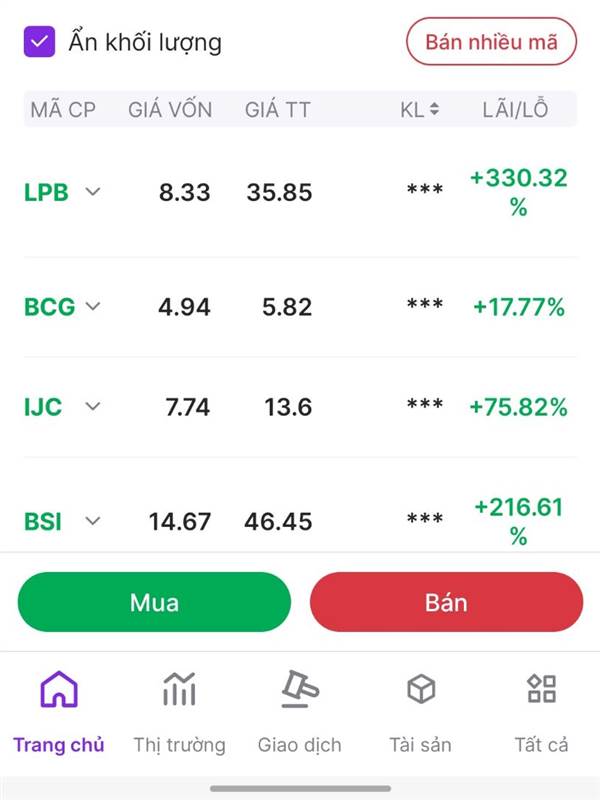
Task: Expand the IJC stock row
Action: point(93,407)
